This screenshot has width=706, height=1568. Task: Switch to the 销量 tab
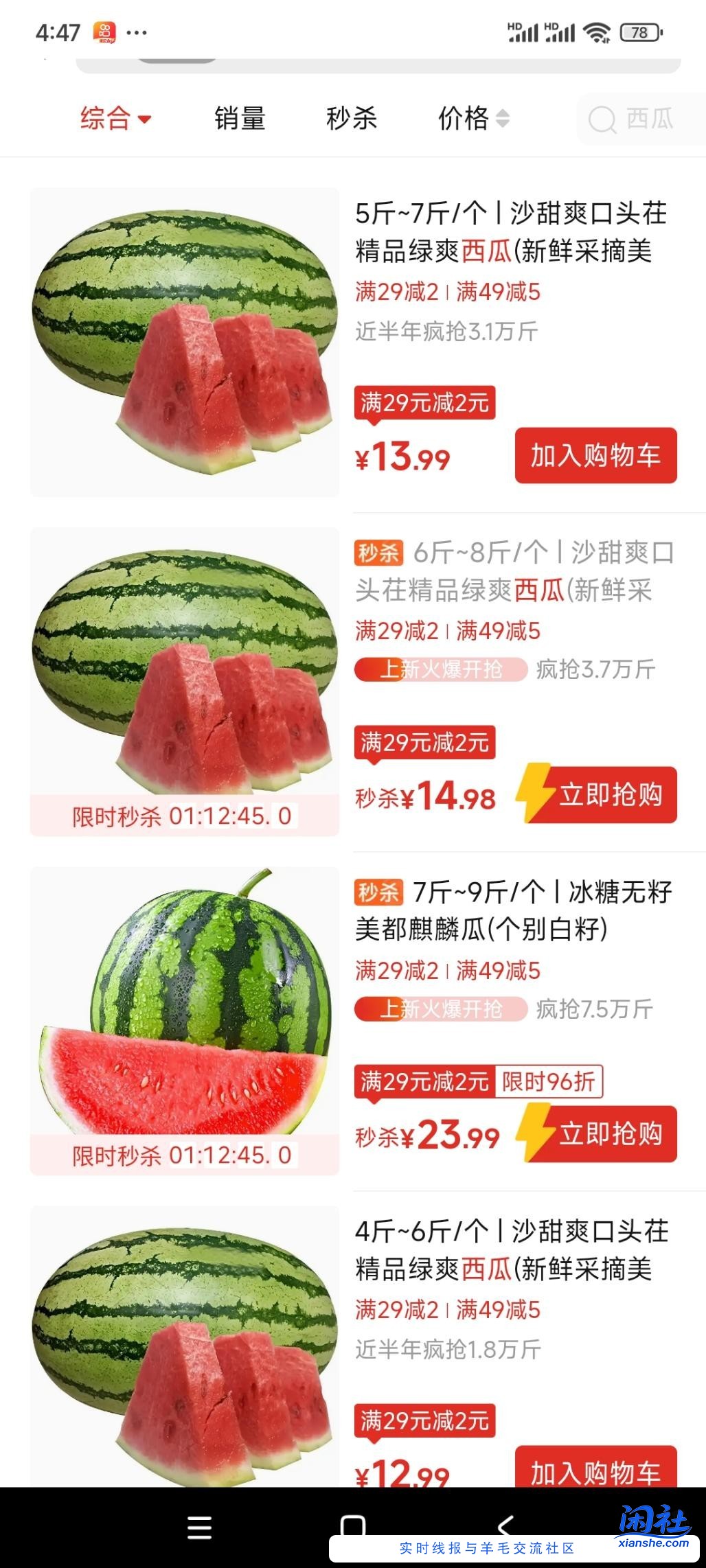(x=238, y=119)
